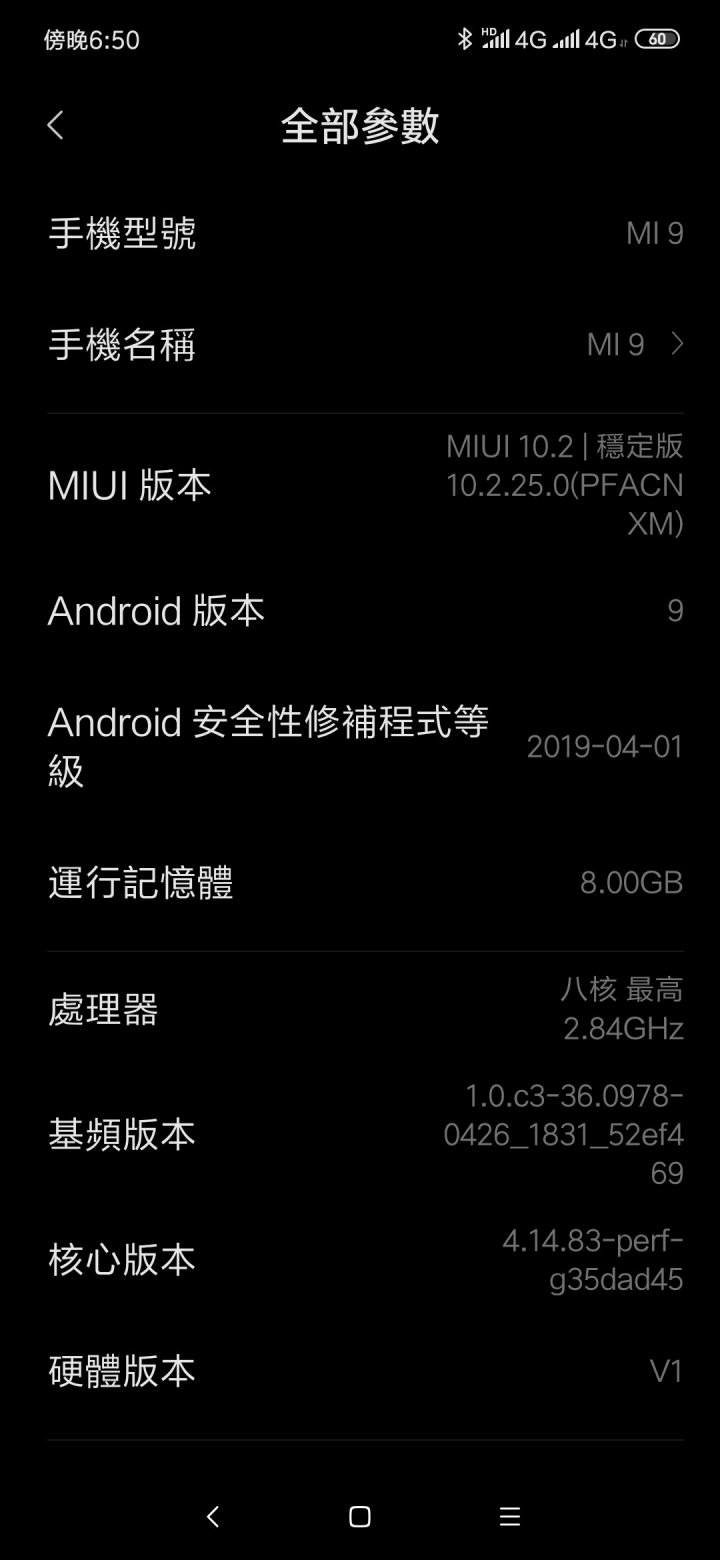Viewport: 720px width, 1560px height.
Task: Tap the Android 版本 row
Action: (360, 610)
